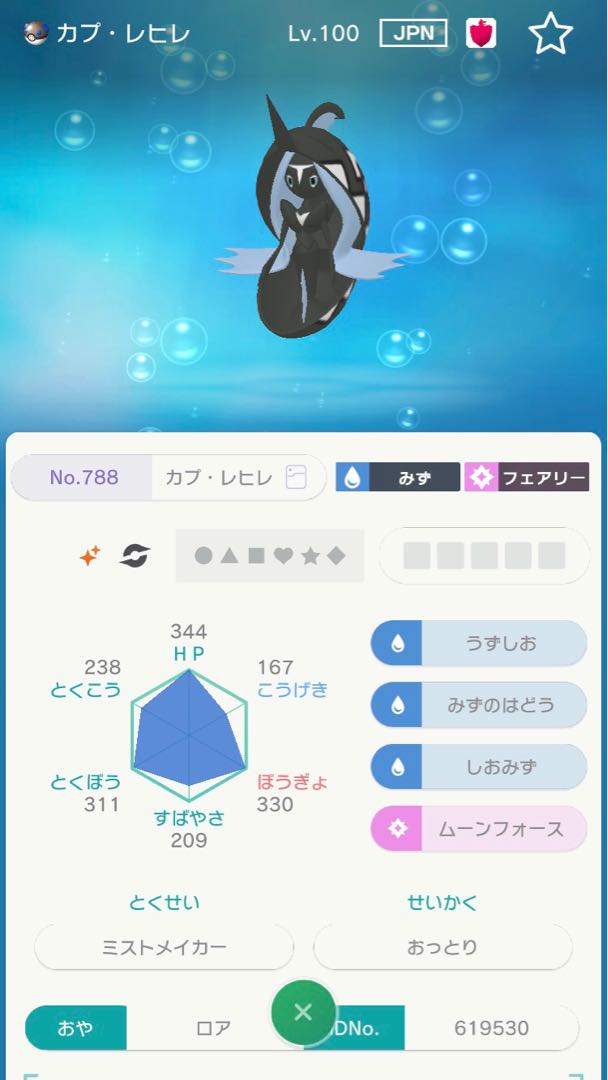Image resolution: width=608 pixels, height=1080 pixels.
Task: Show details for ムーンフォース
Action: click(479, 829)
